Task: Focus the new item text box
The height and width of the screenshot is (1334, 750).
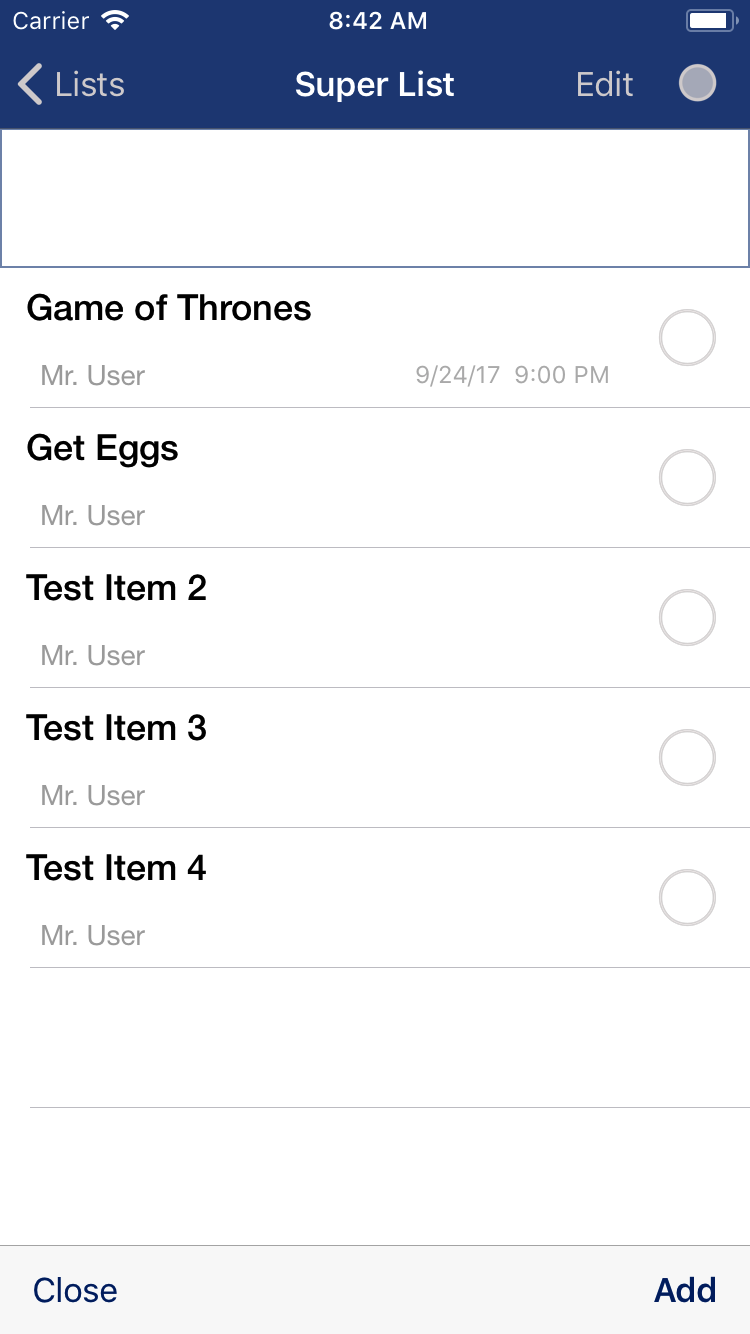Action: click(375, 198)
